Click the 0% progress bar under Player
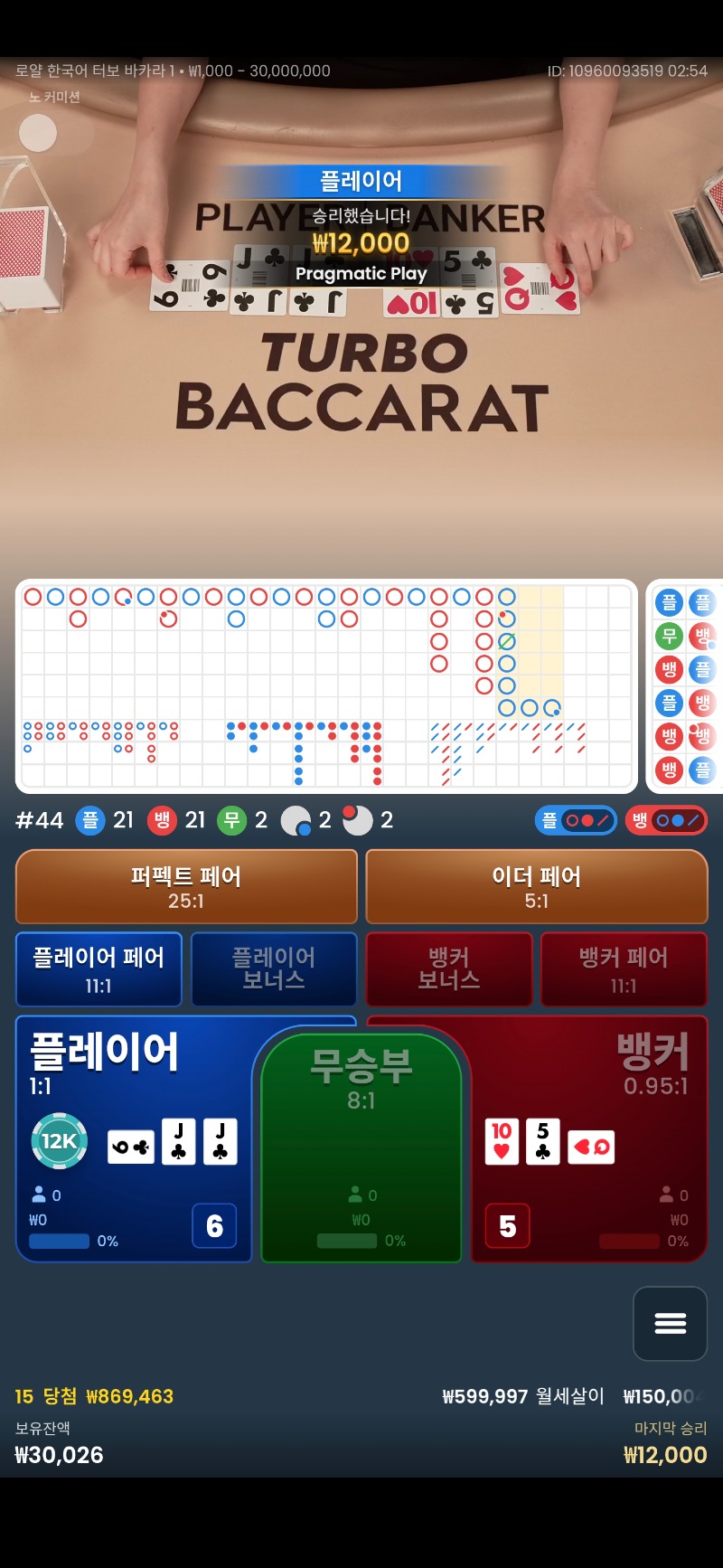The width and height of the screenshot is (723, 1568). point(60,1242)
